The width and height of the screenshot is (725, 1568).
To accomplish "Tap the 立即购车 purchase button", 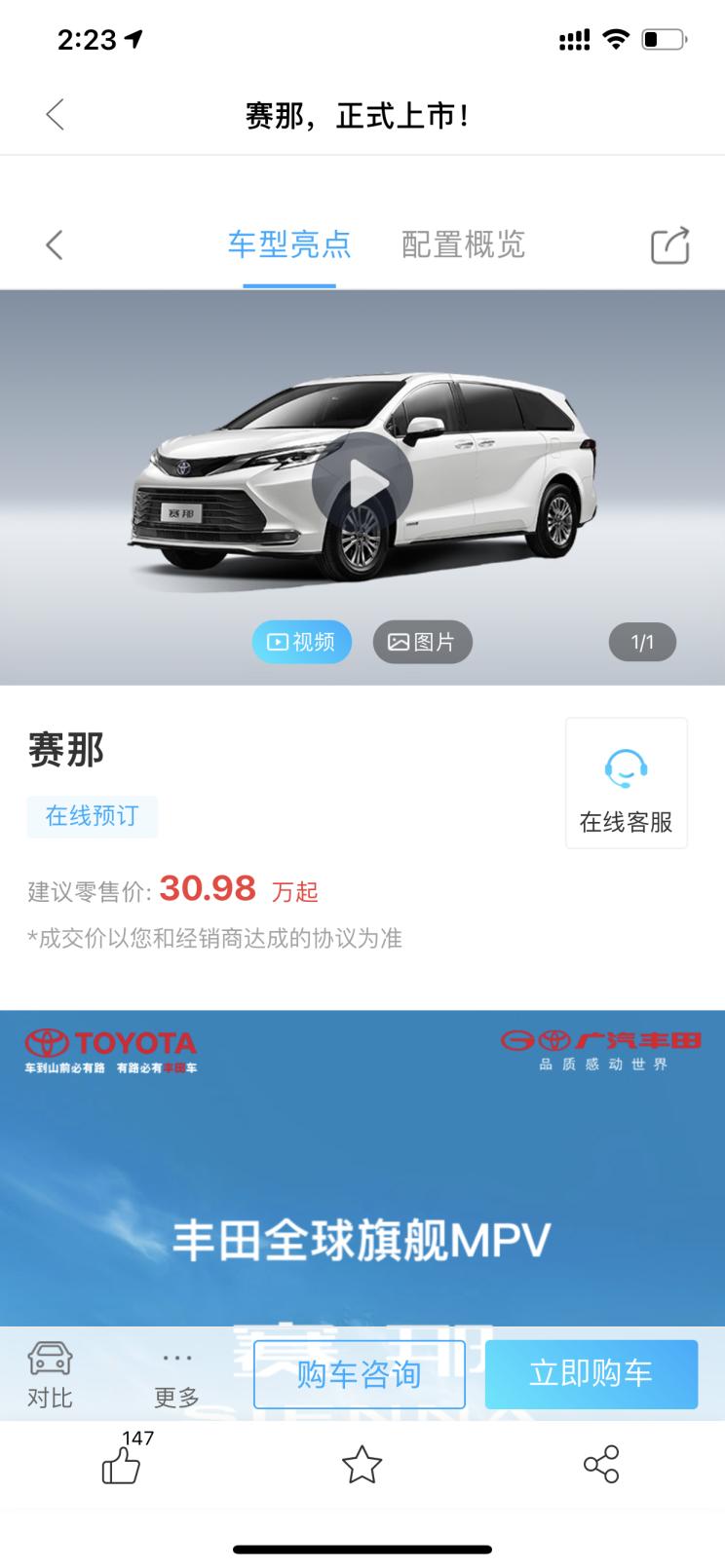I will tap(591, 1373).
